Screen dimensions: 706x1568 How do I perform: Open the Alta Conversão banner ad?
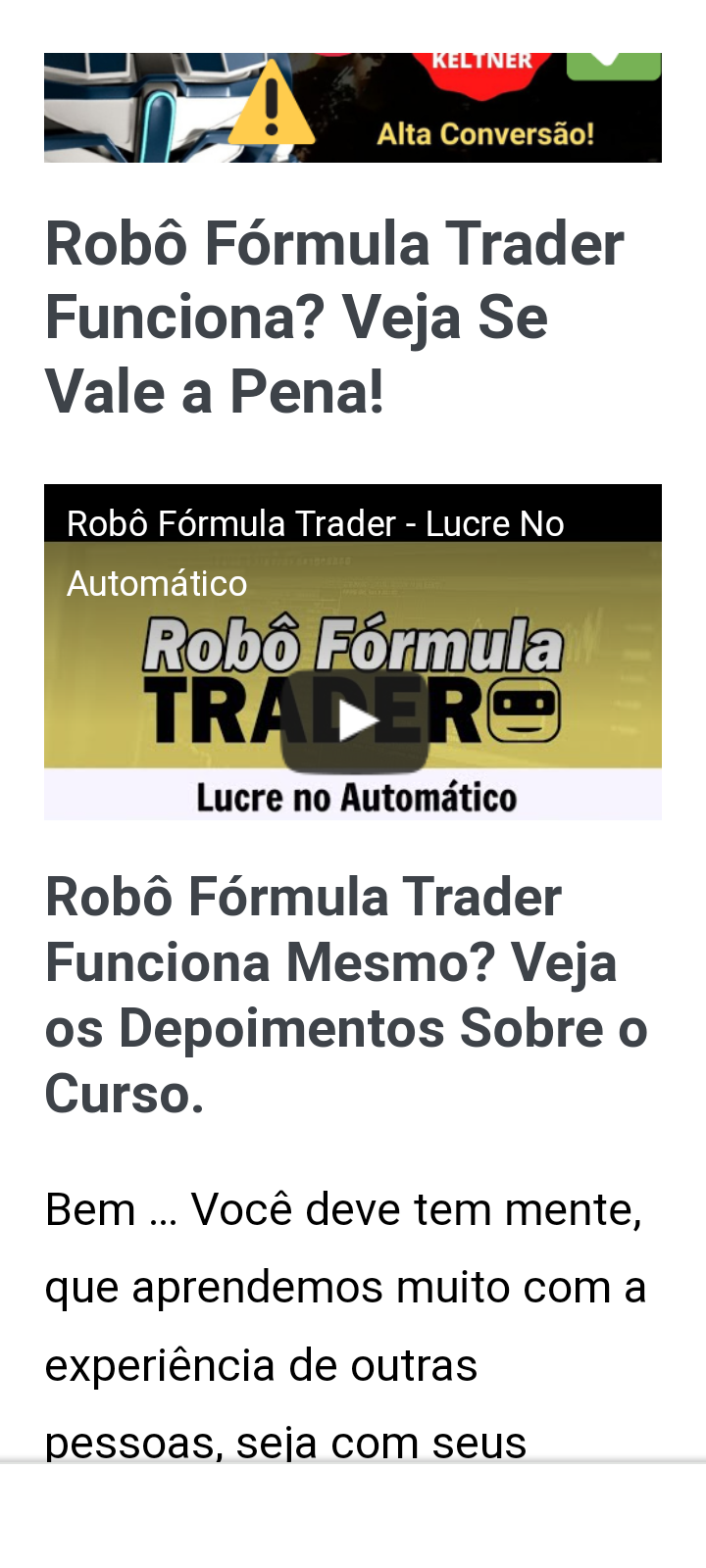pos(353,108)
